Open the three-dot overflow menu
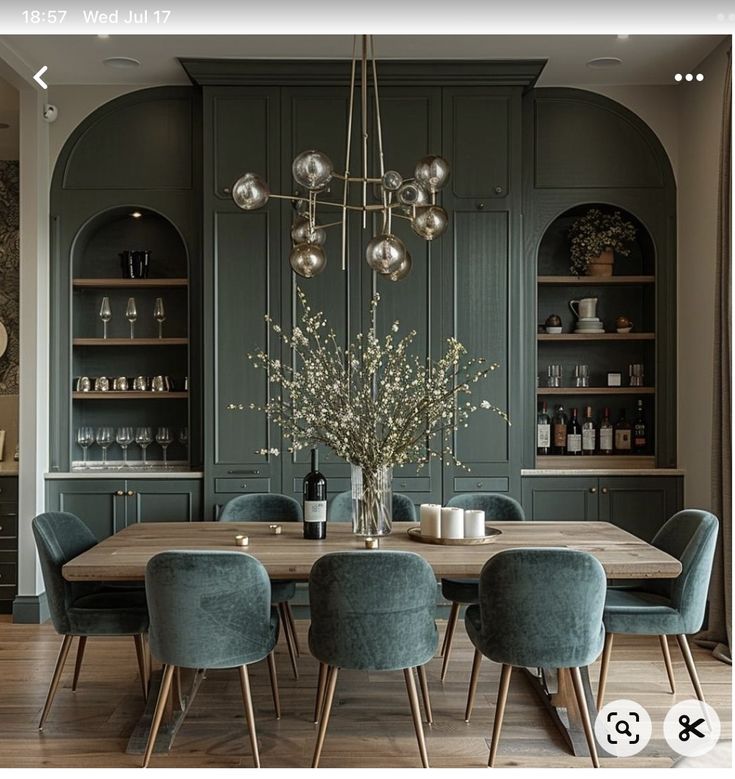Image resolution: width=735 pixels, height=779 pixels. [x=688, y=77]
